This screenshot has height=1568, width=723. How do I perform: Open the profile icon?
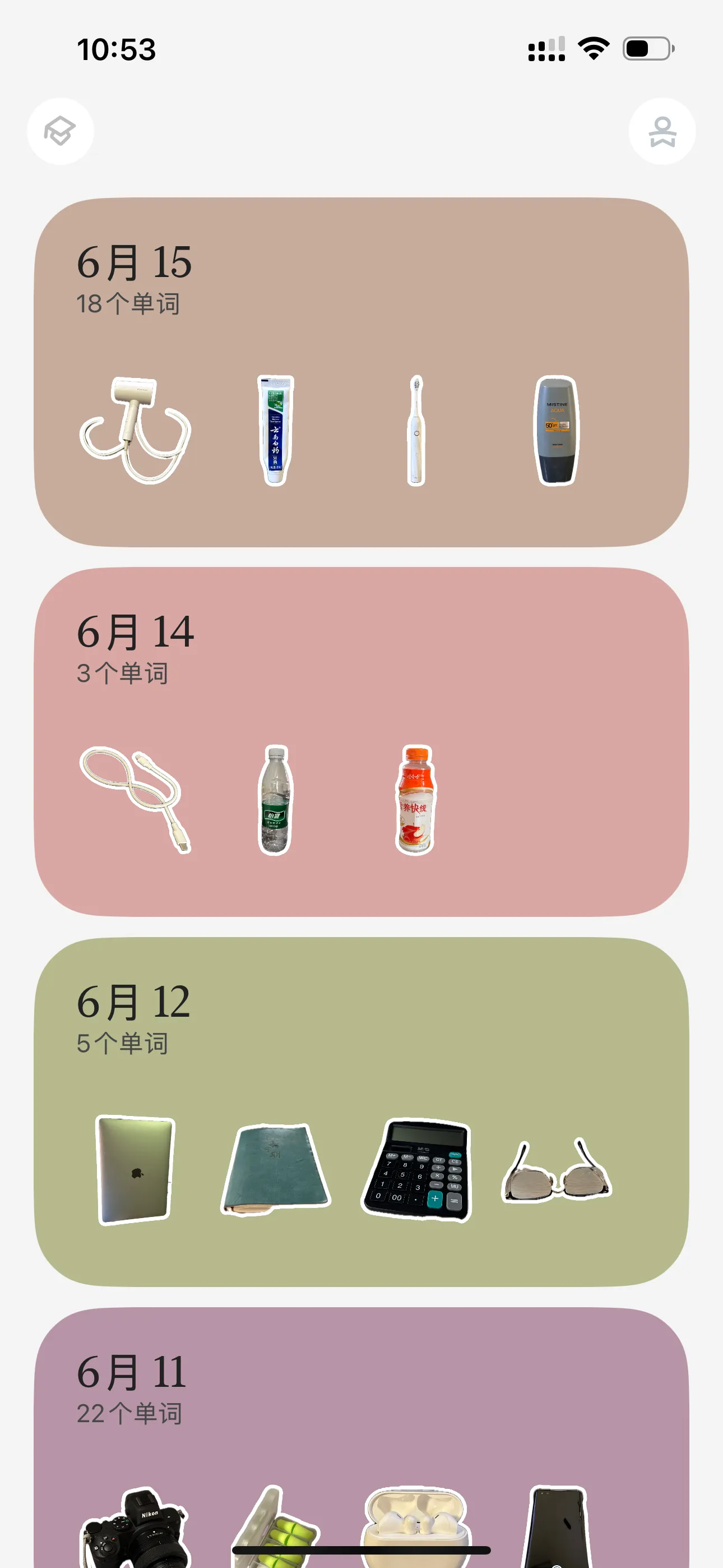click(x=661, y=131)
